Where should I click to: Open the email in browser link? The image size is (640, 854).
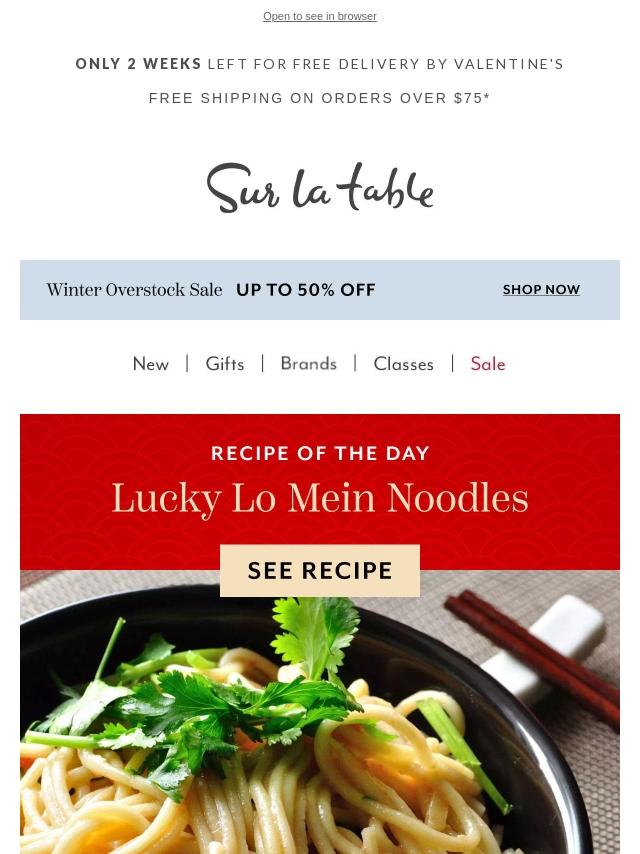(320, 17)
